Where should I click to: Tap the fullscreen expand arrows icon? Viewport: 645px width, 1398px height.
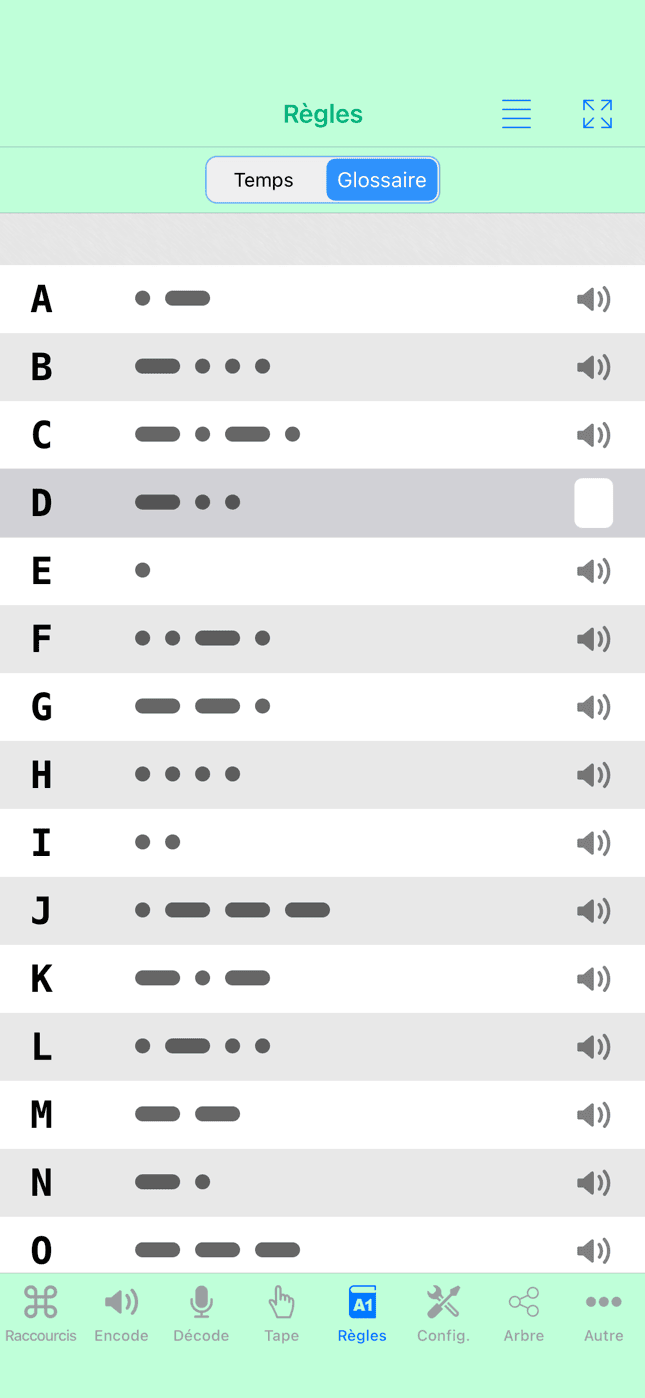[x=597, y=114]
